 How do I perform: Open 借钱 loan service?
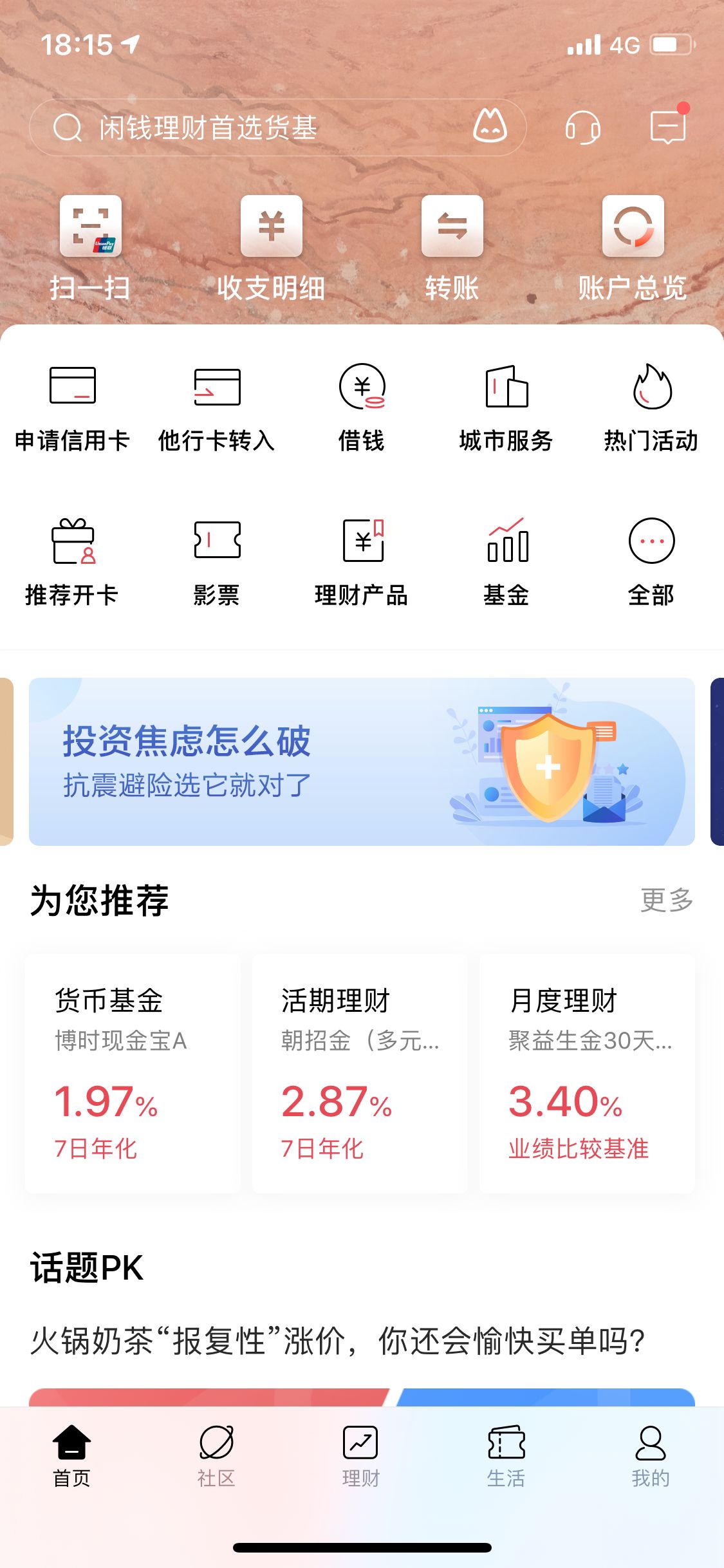tap(362, 407)
